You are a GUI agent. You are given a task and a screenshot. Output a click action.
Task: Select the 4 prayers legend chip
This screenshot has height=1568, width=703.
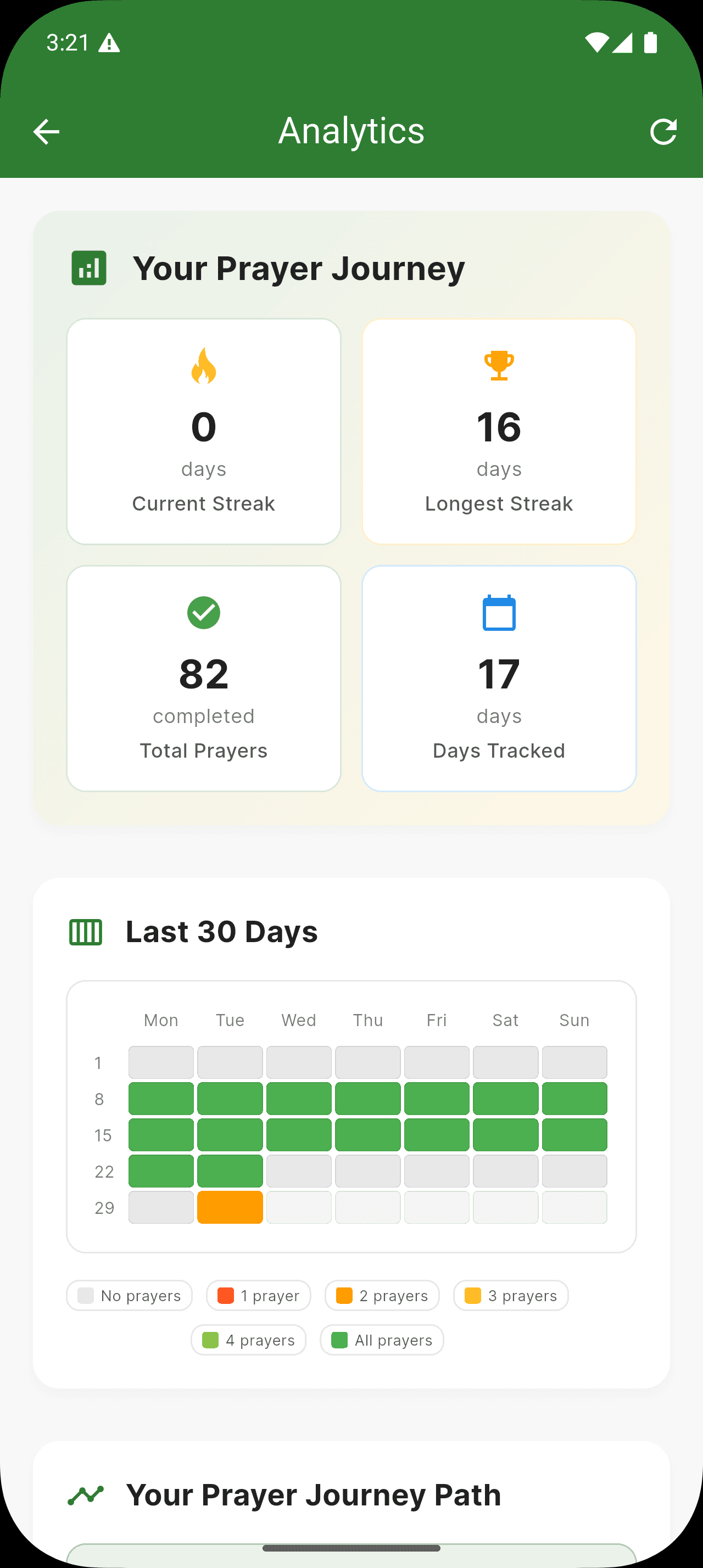pos(248,1340)
